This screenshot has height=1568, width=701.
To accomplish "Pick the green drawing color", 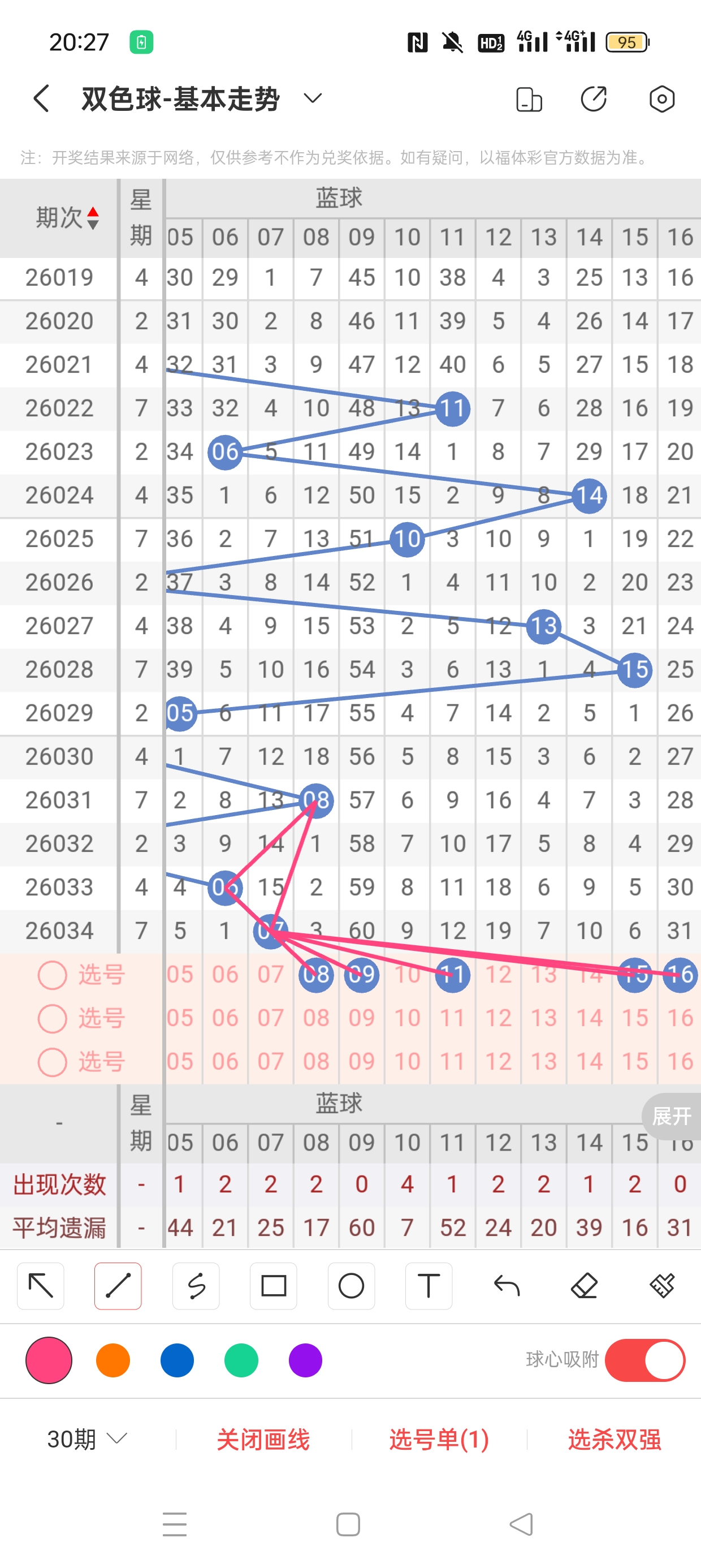I will pyautogui.click(x=241, y=1360).
